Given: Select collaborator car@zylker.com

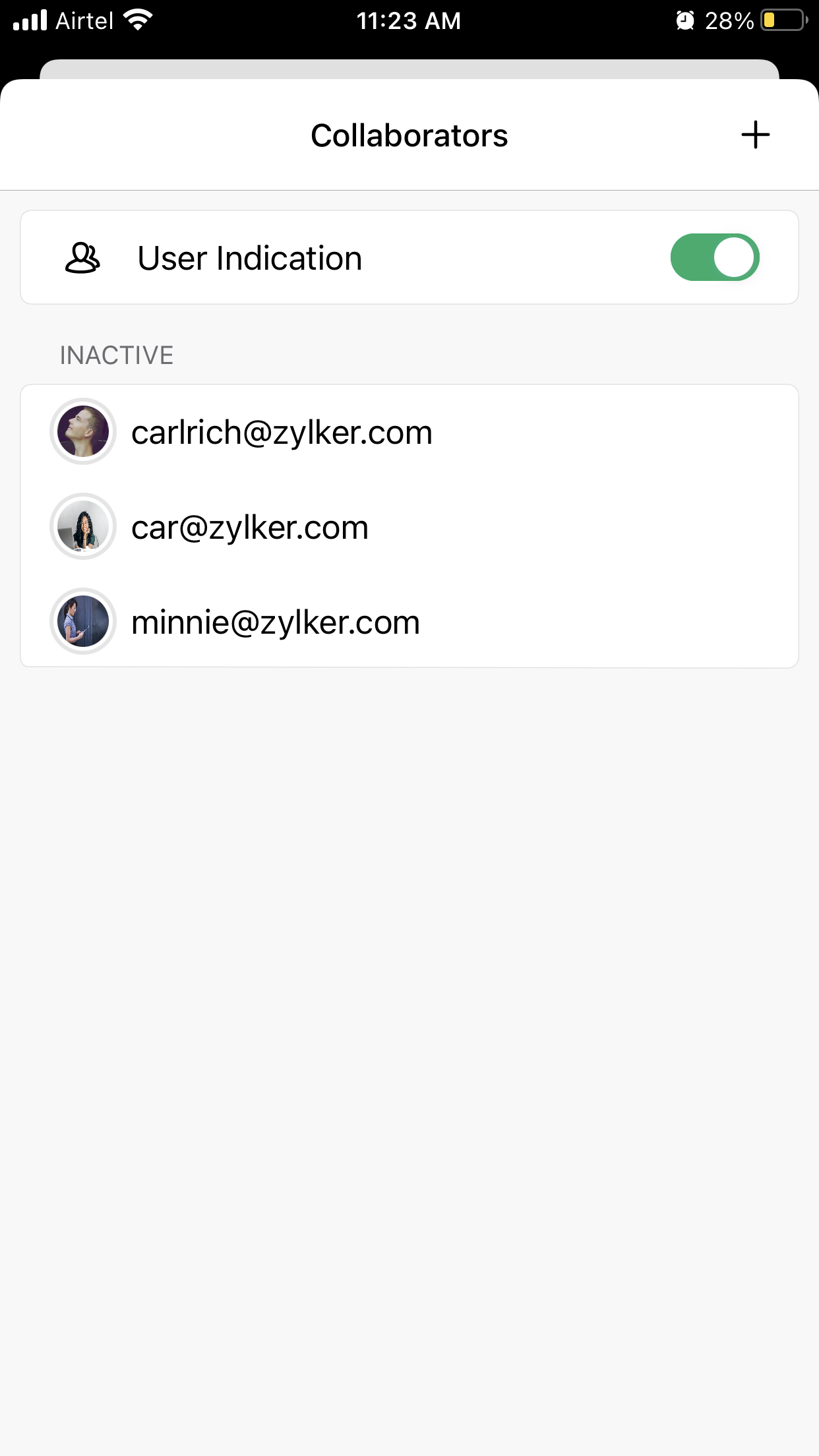Looking at the screenshot, I should [250, 528].
